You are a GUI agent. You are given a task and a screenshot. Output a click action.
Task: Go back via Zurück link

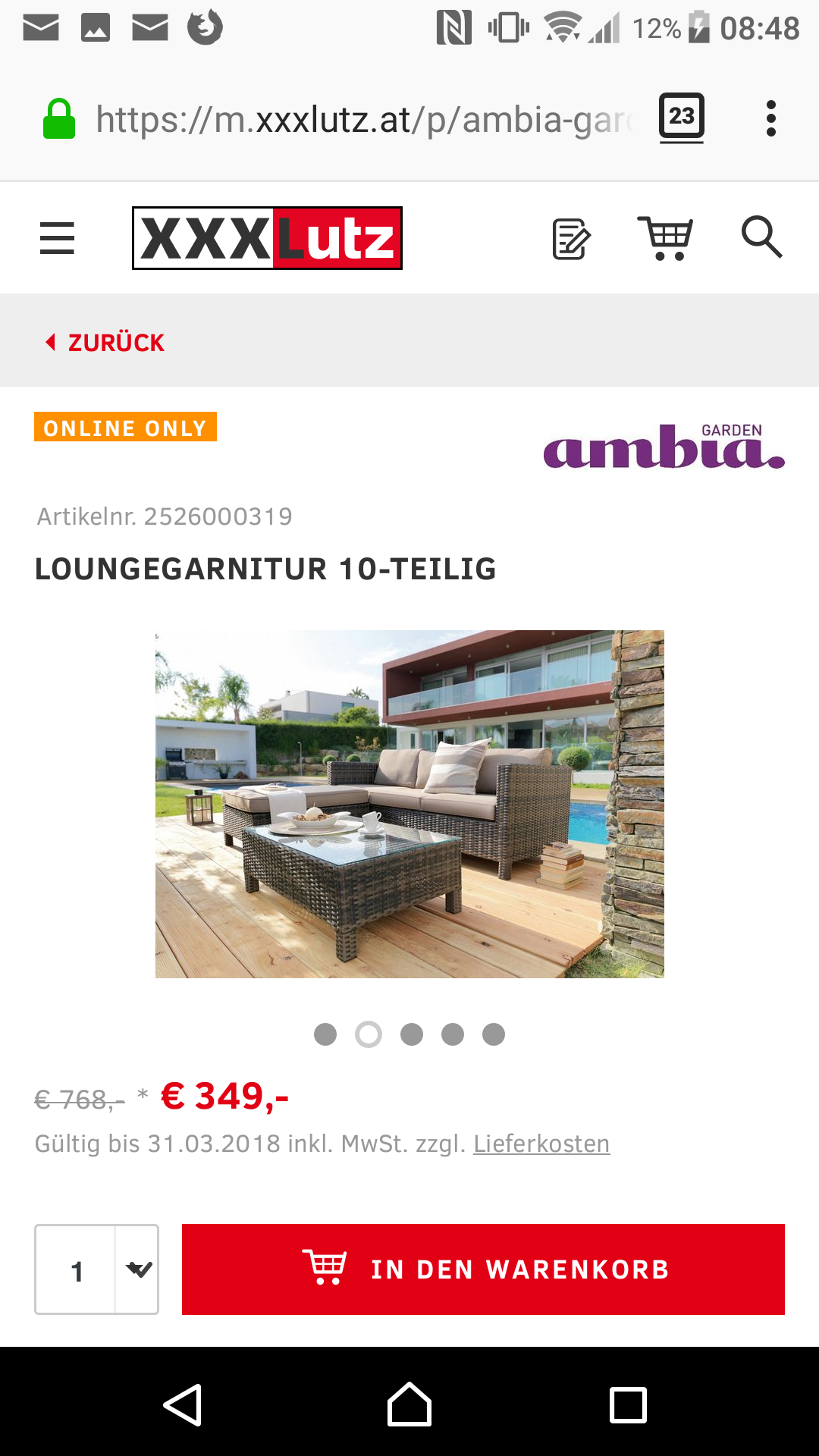pyautogui.click(x=105, y=343)
